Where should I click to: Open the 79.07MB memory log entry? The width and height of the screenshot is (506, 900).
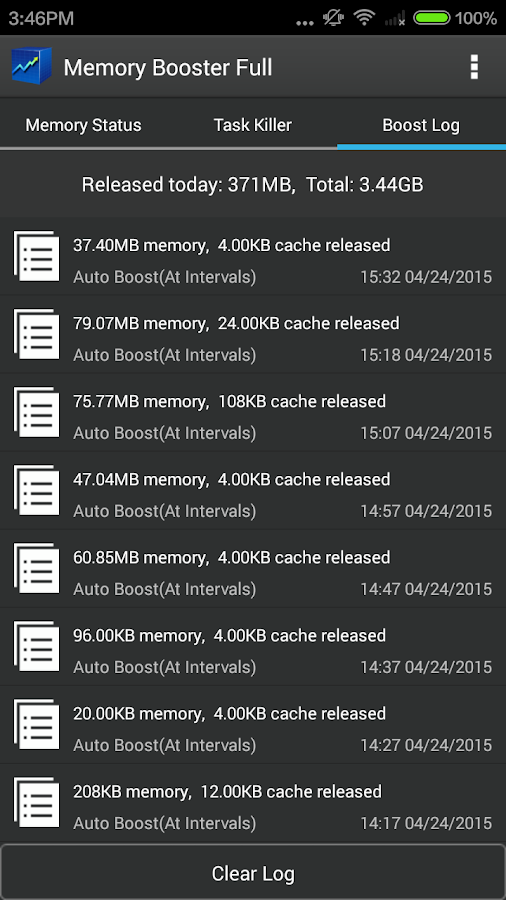click(x=253, y=335)
